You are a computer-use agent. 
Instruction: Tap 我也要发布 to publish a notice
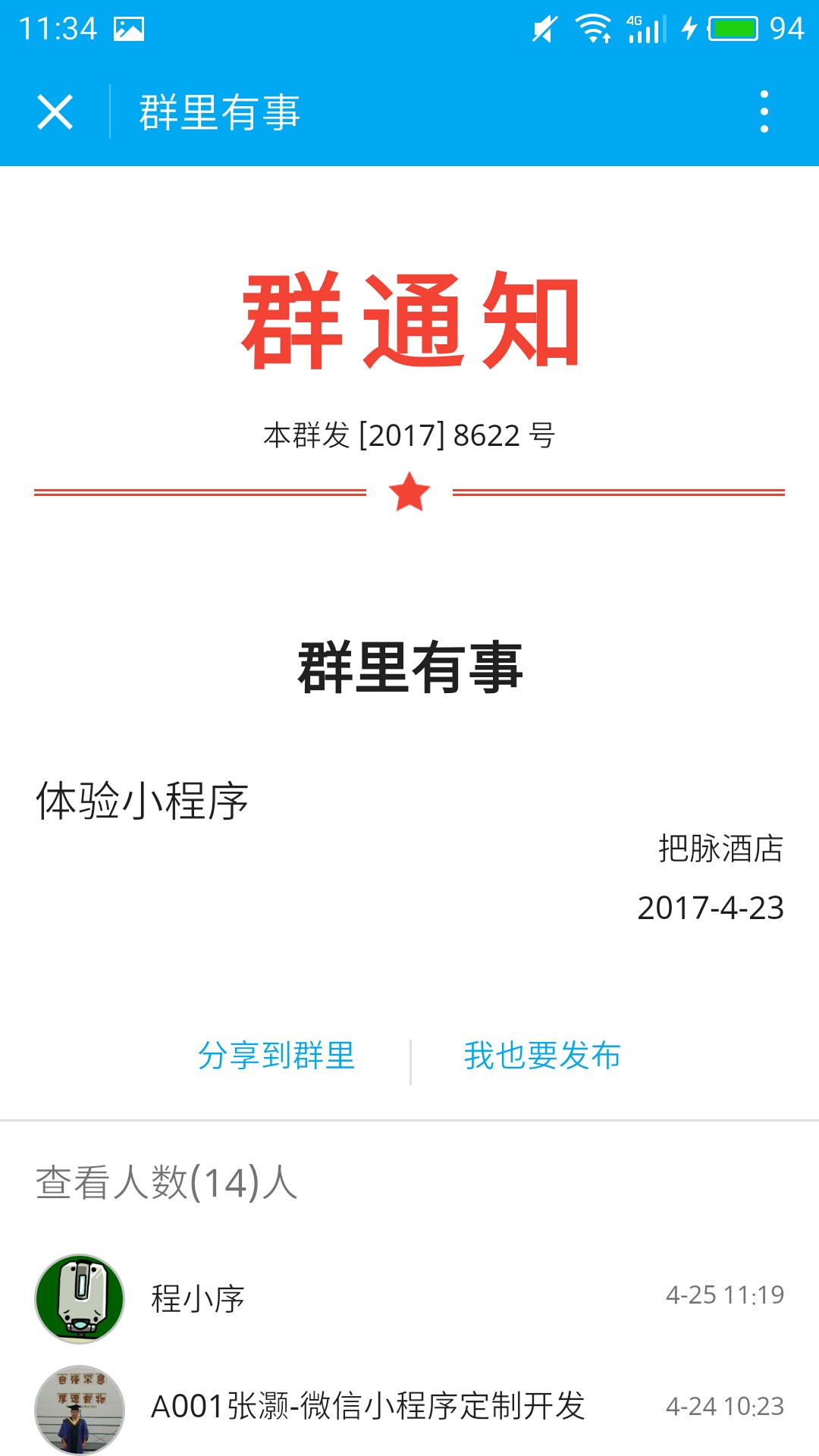click(542, 1056)
